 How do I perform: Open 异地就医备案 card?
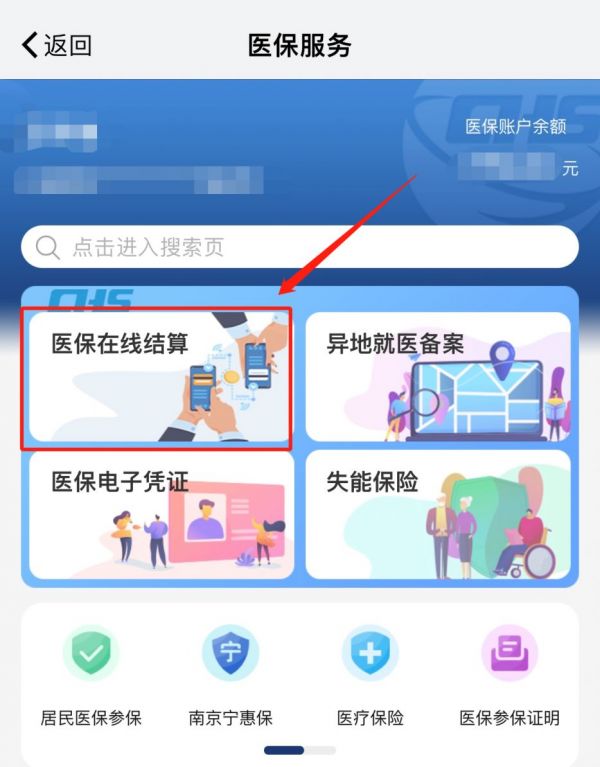(x=438, y=377)
